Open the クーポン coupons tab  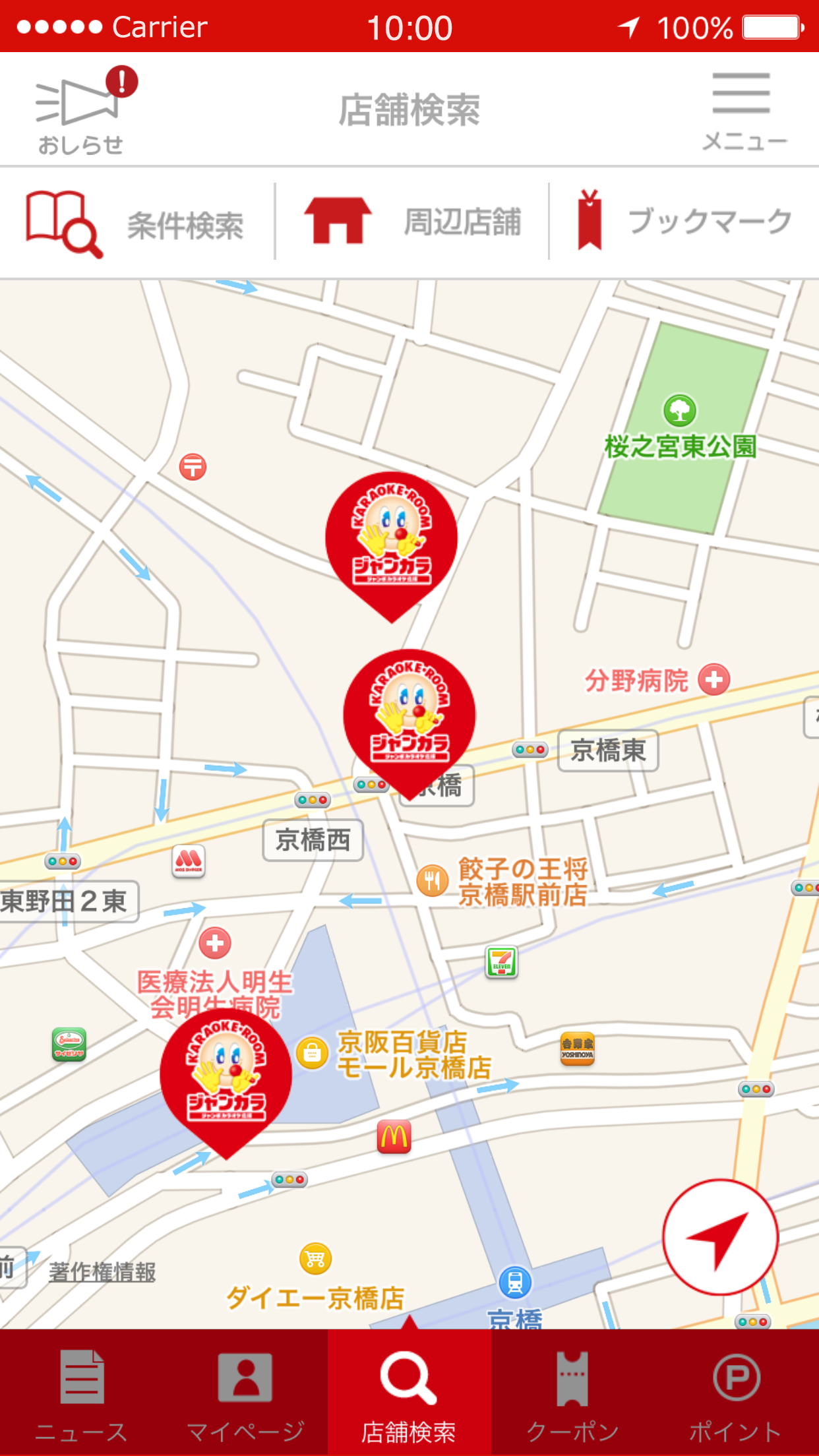573,1393
